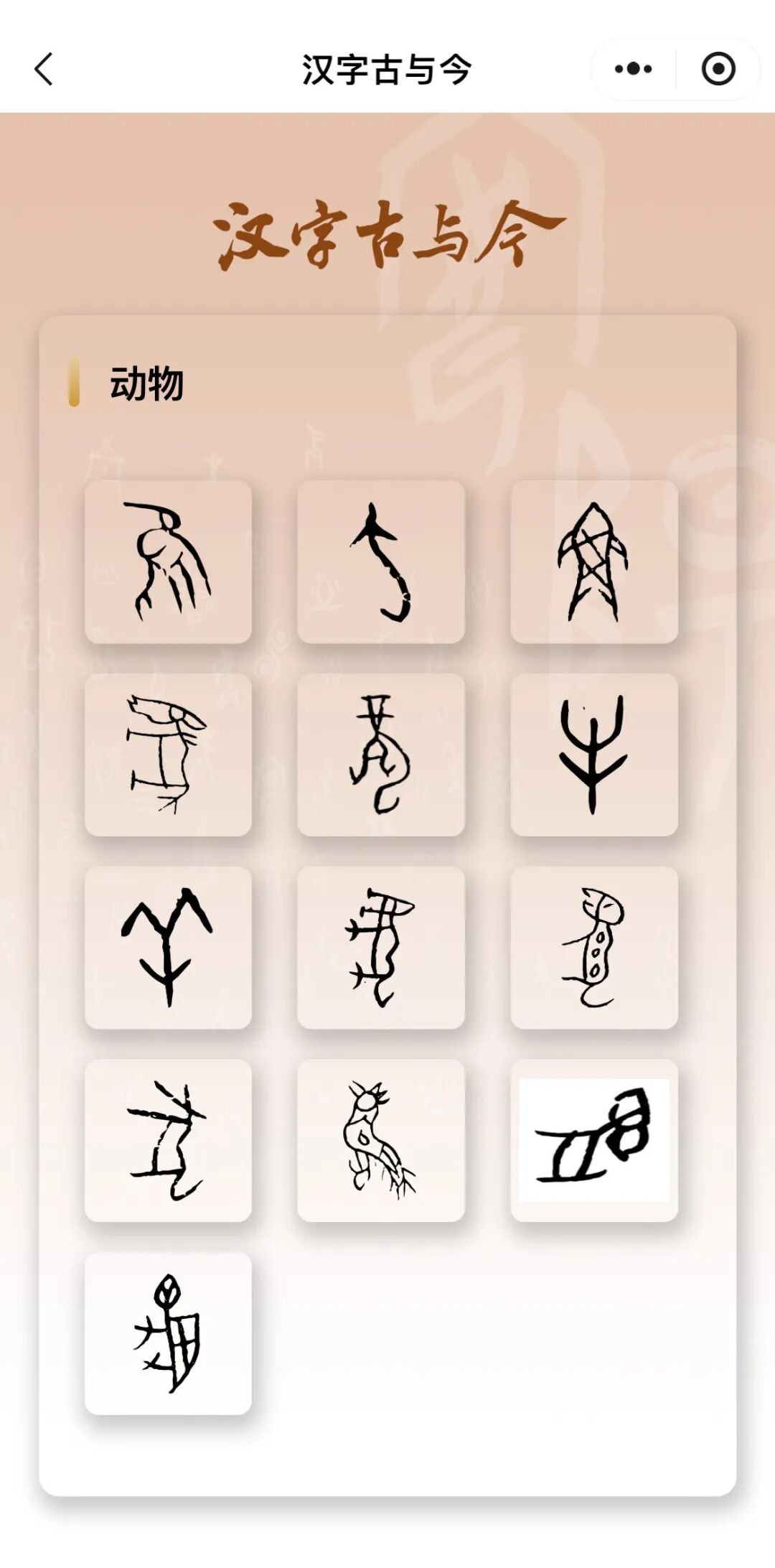View the antlered deer-like glyph tile

click(381, 1140)
